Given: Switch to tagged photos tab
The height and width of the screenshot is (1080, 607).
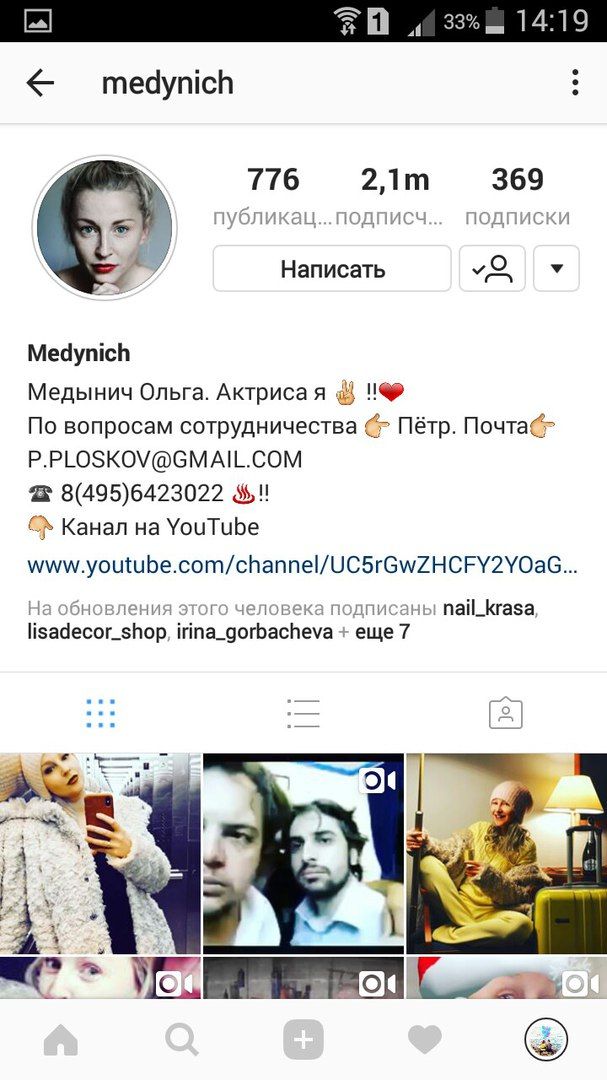Looking at the screenshot, I should coord(506,713).
